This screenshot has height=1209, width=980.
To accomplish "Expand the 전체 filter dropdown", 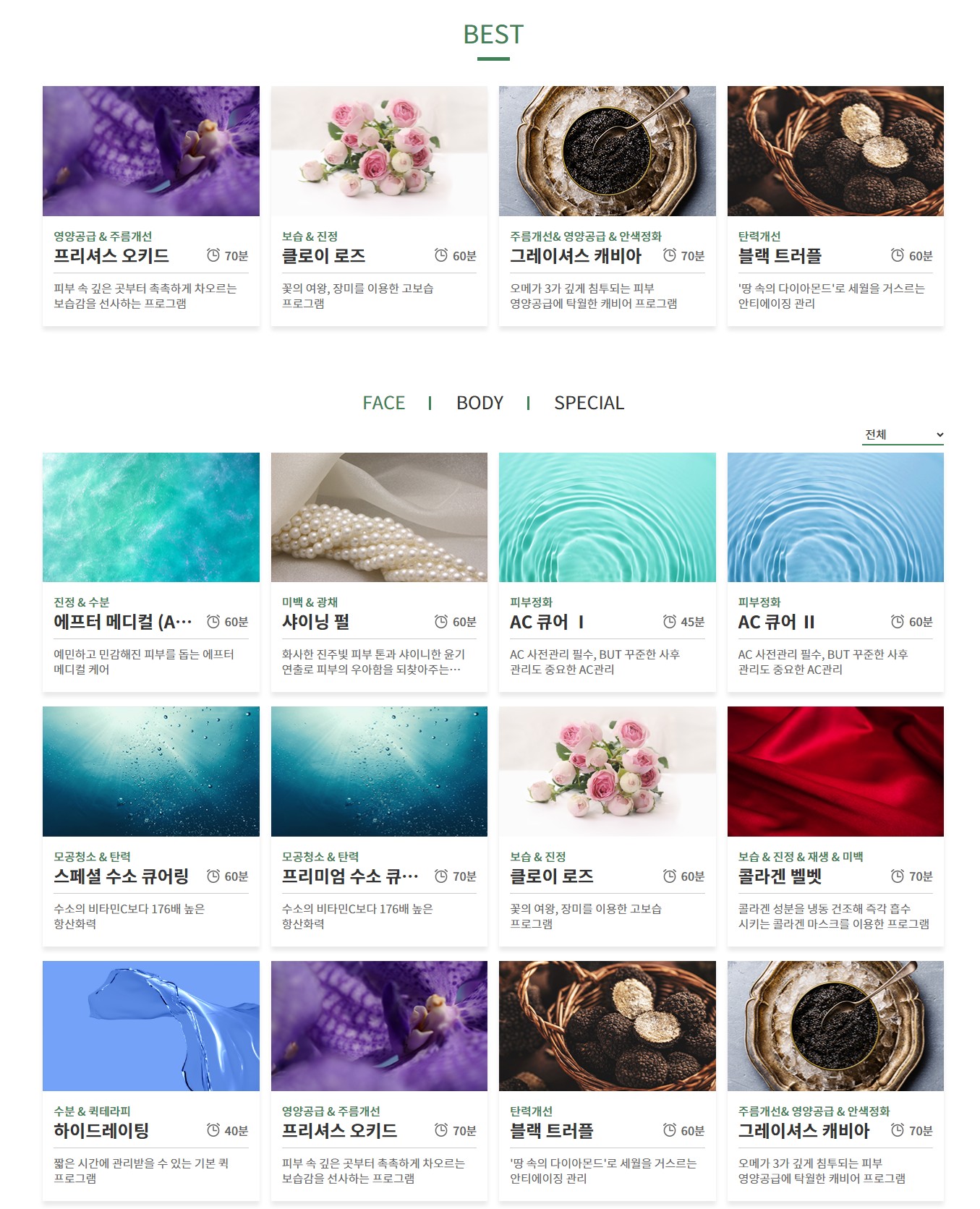I will (903, 435).
